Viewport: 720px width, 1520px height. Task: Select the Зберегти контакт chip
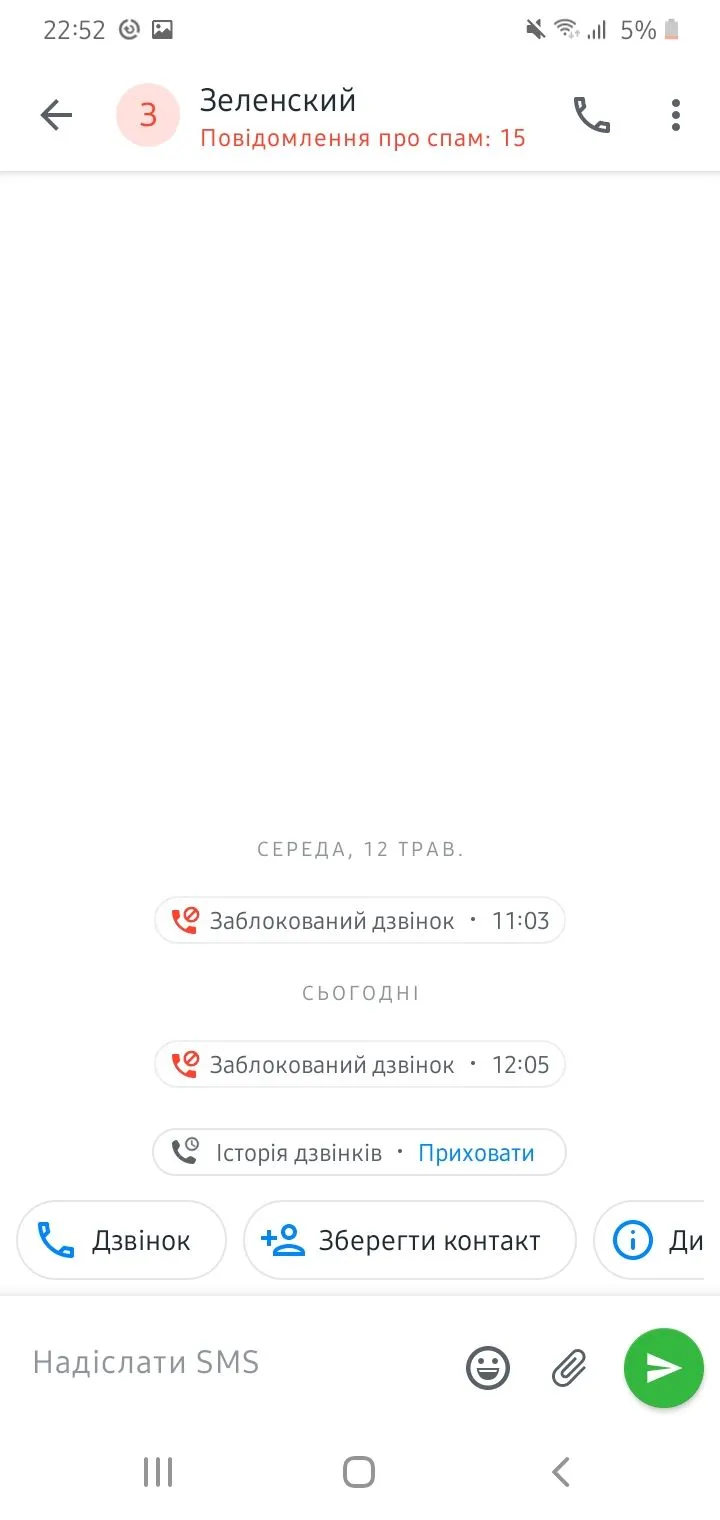click(410, 1241)
